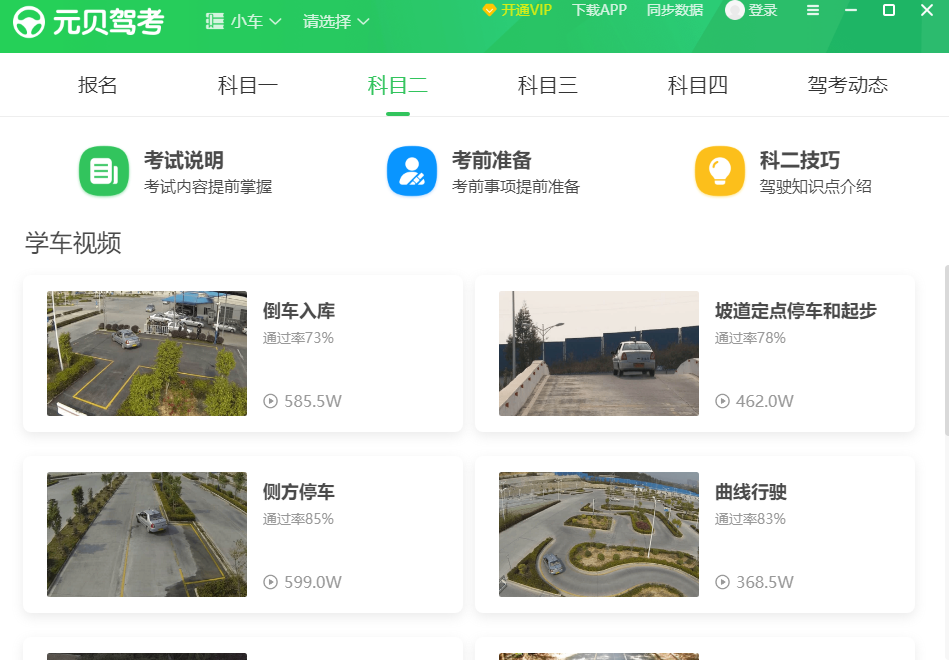Watch the 侧方停车 video
Image resolution: width=949 pixels, height=661 pixels.
pos(147,535)
